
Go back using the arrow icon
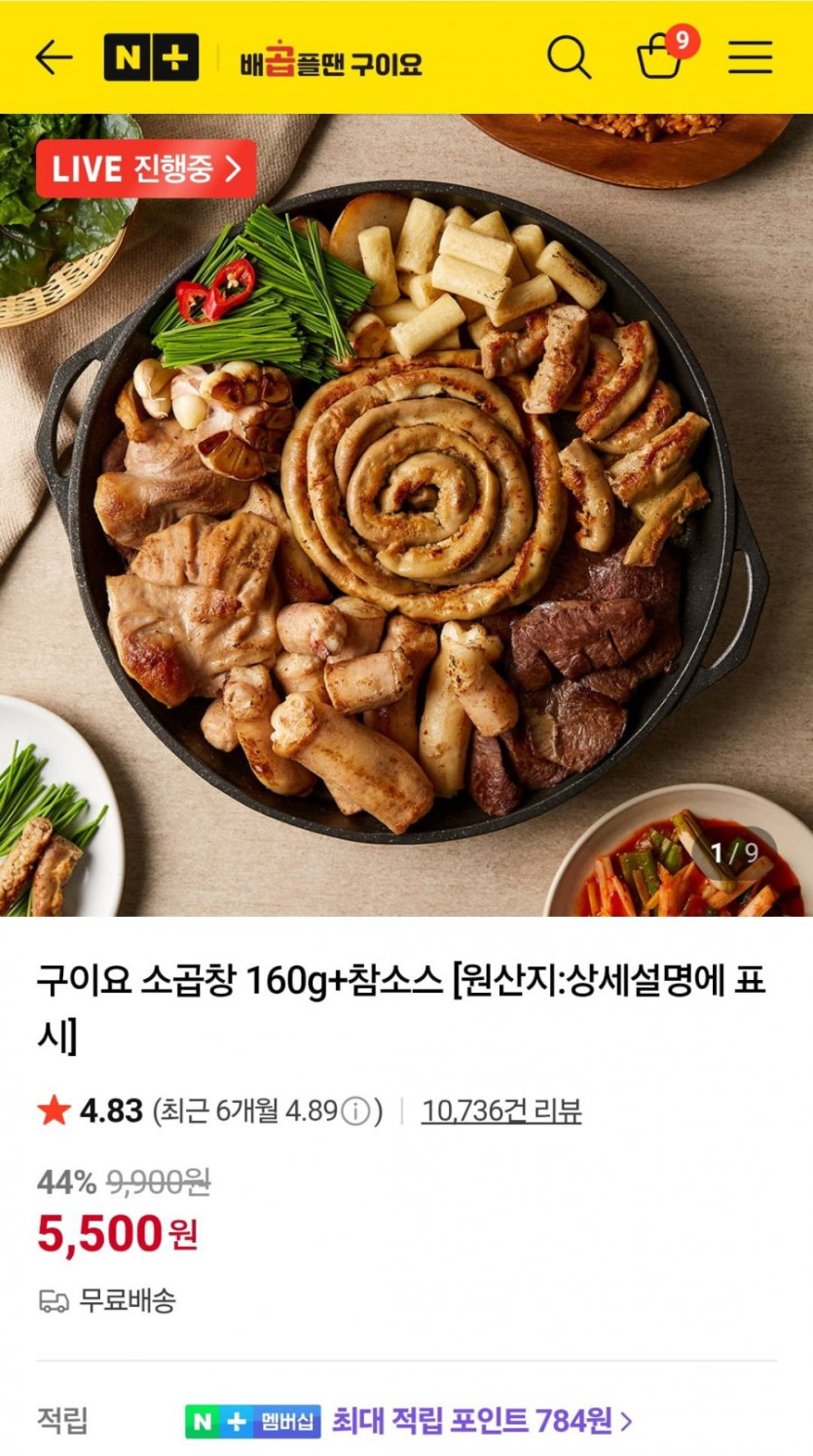(55, 58)
